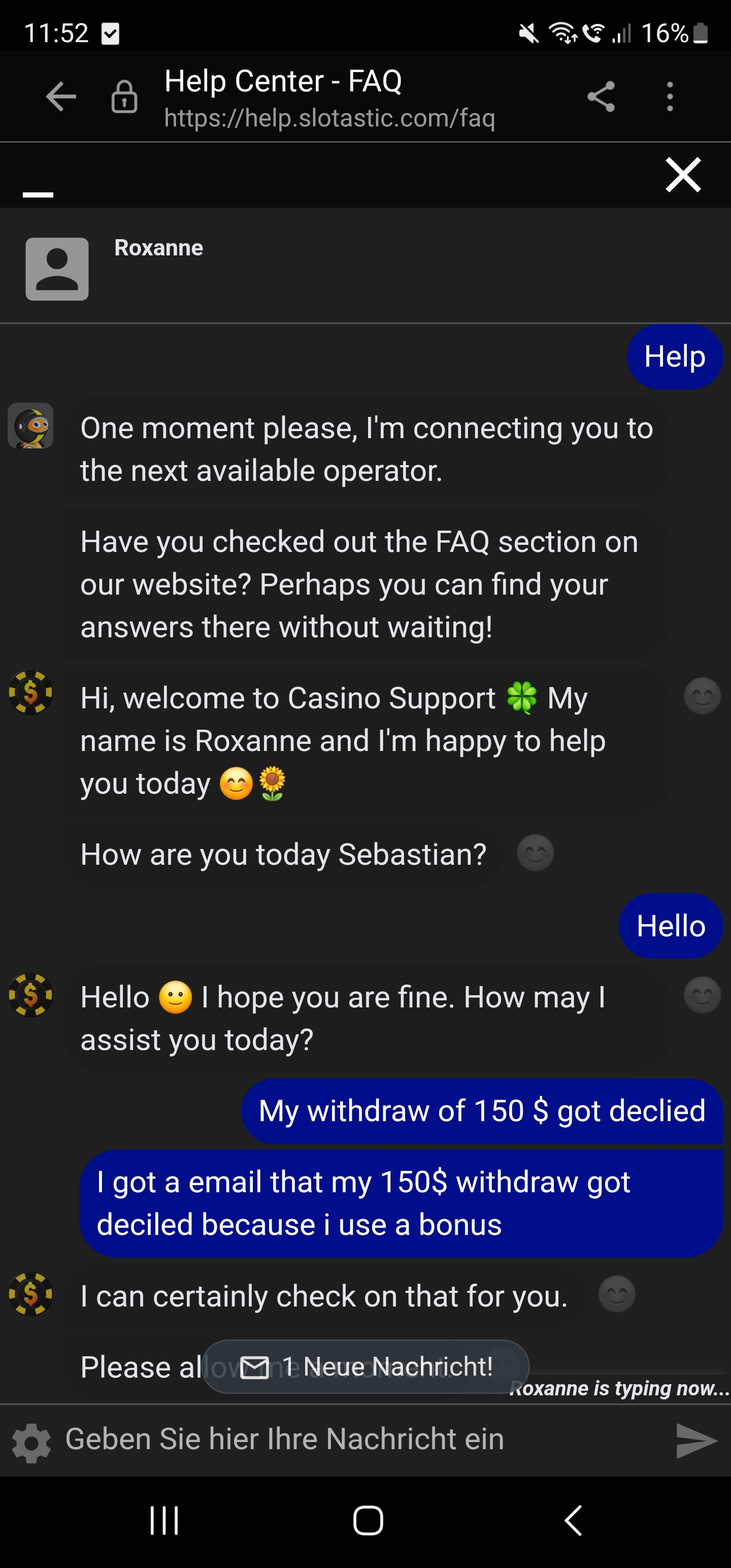
Task: View site security lock info
Action: click(124, 97)
